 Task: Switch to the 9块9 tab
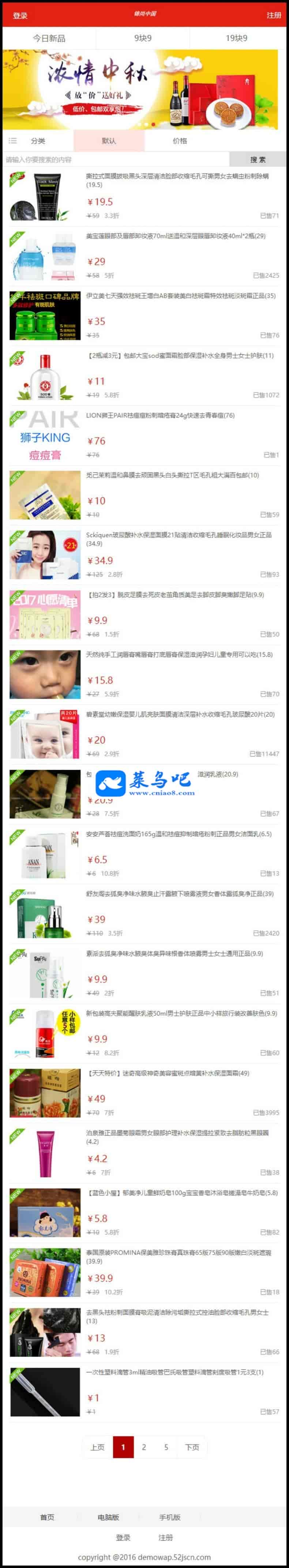click(143, 38)
